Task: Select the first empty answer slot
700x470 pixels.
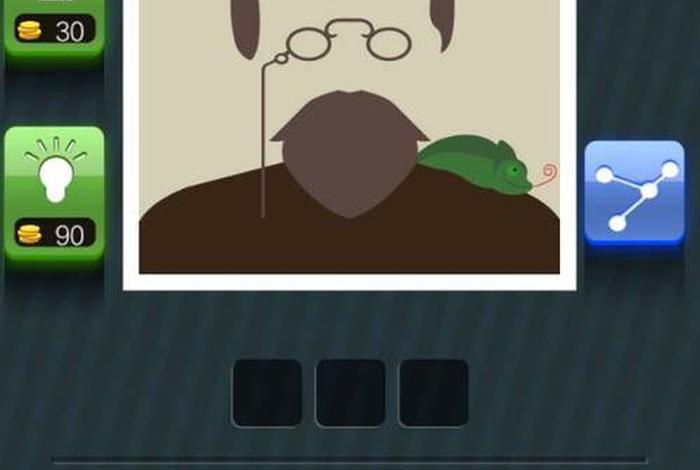Action: 267,393
